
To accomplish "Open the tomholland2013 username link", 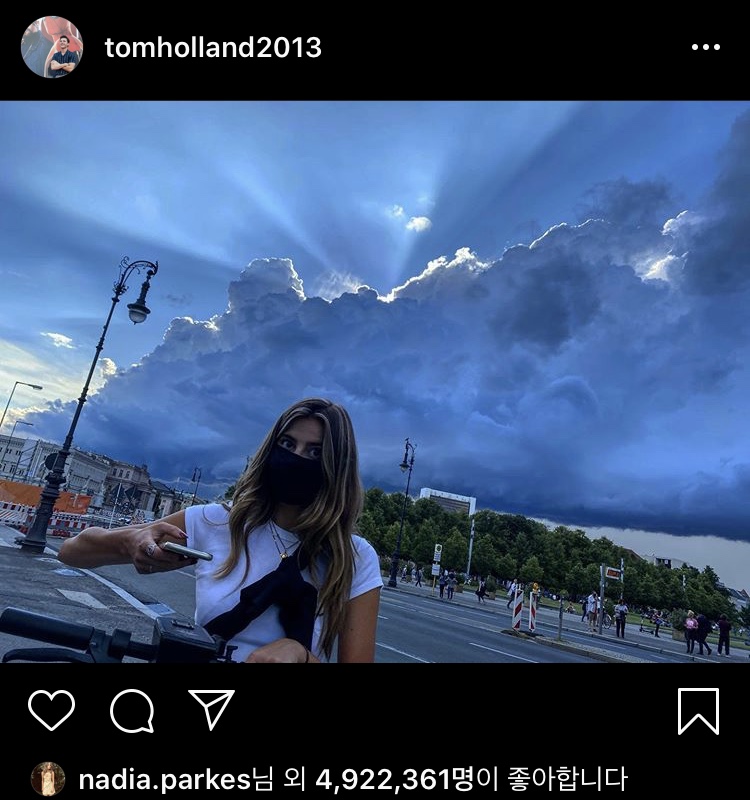I will [x=213, y=47].
